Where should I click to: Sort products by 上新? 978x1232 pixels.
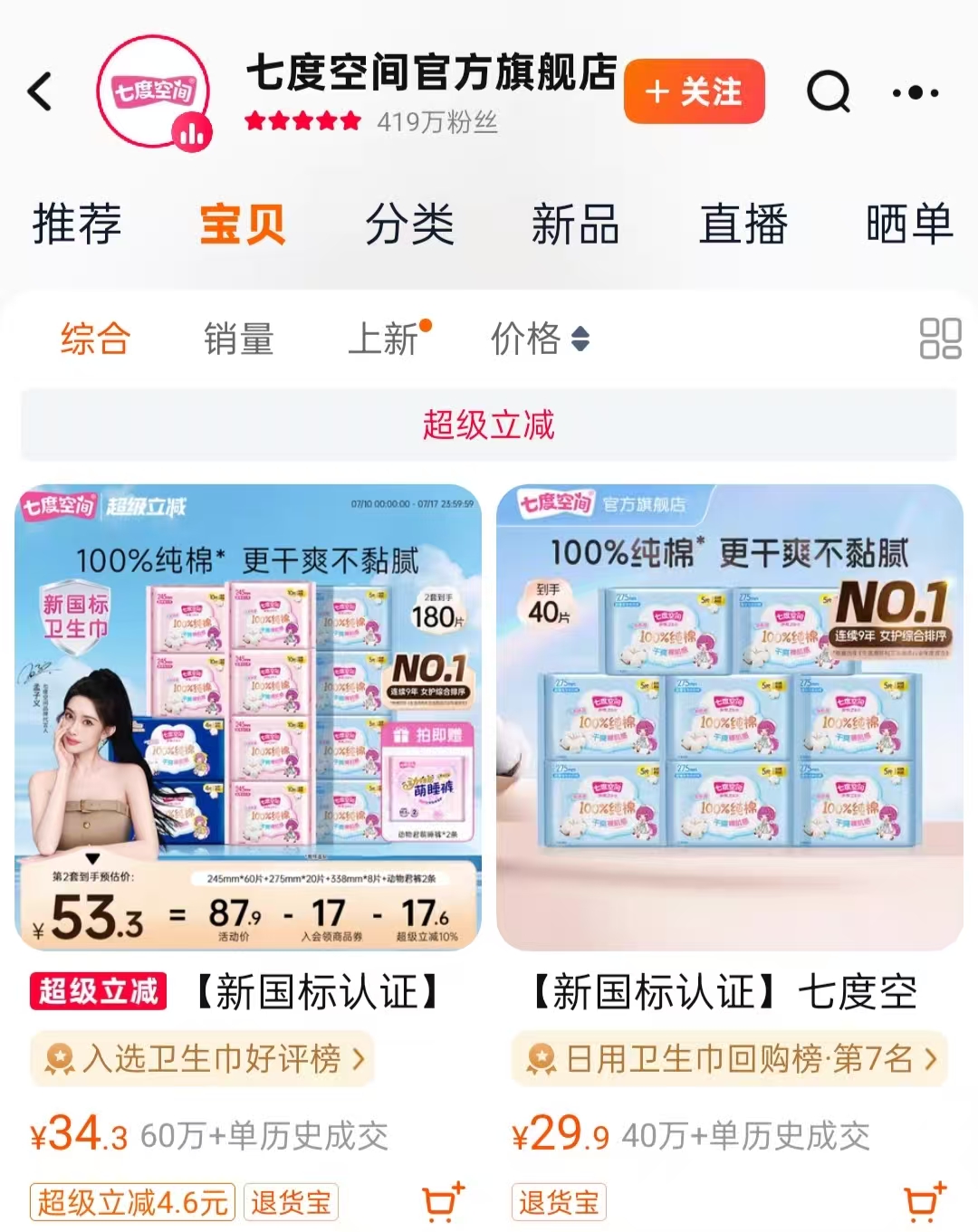(384, 339)
